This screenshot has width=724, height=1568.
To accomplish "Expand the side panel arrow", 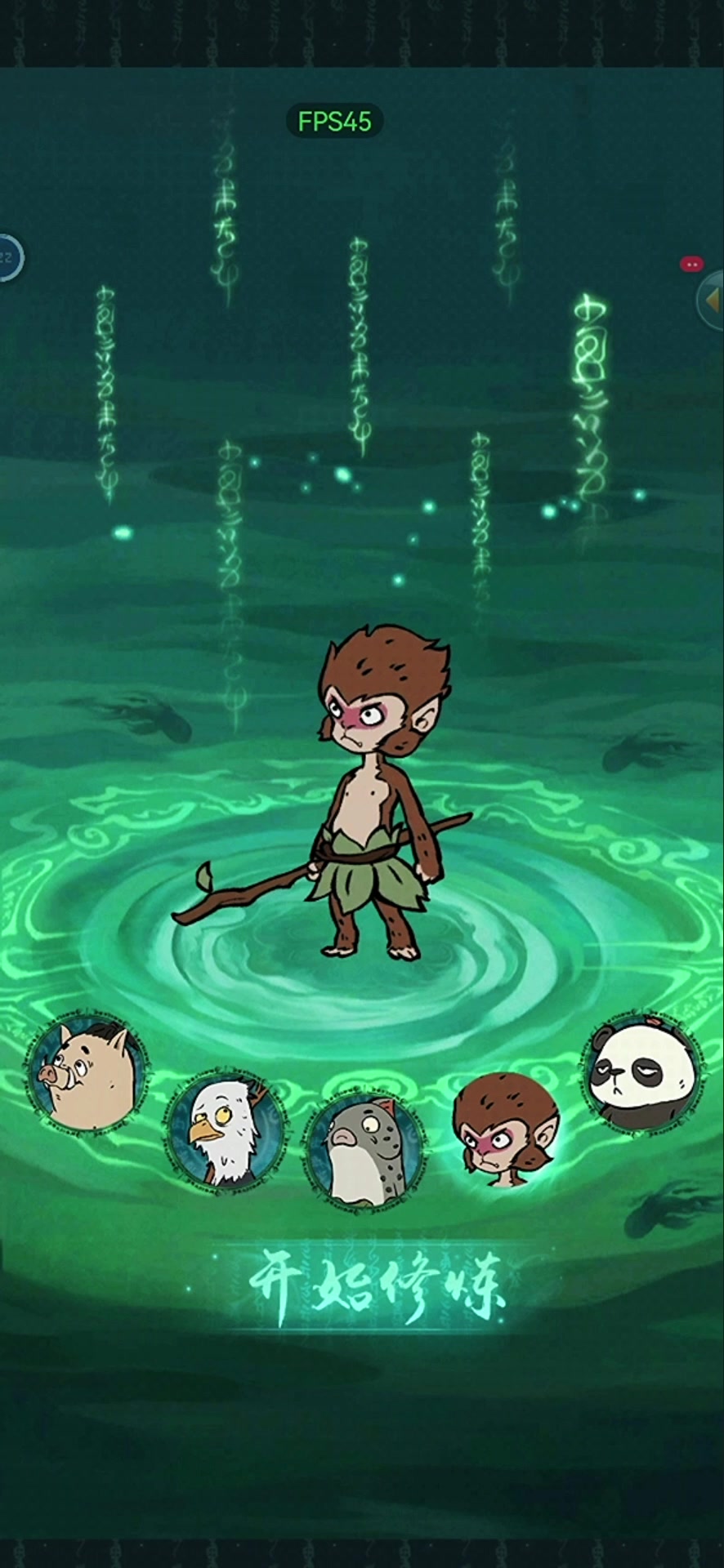I will [713, 300].
